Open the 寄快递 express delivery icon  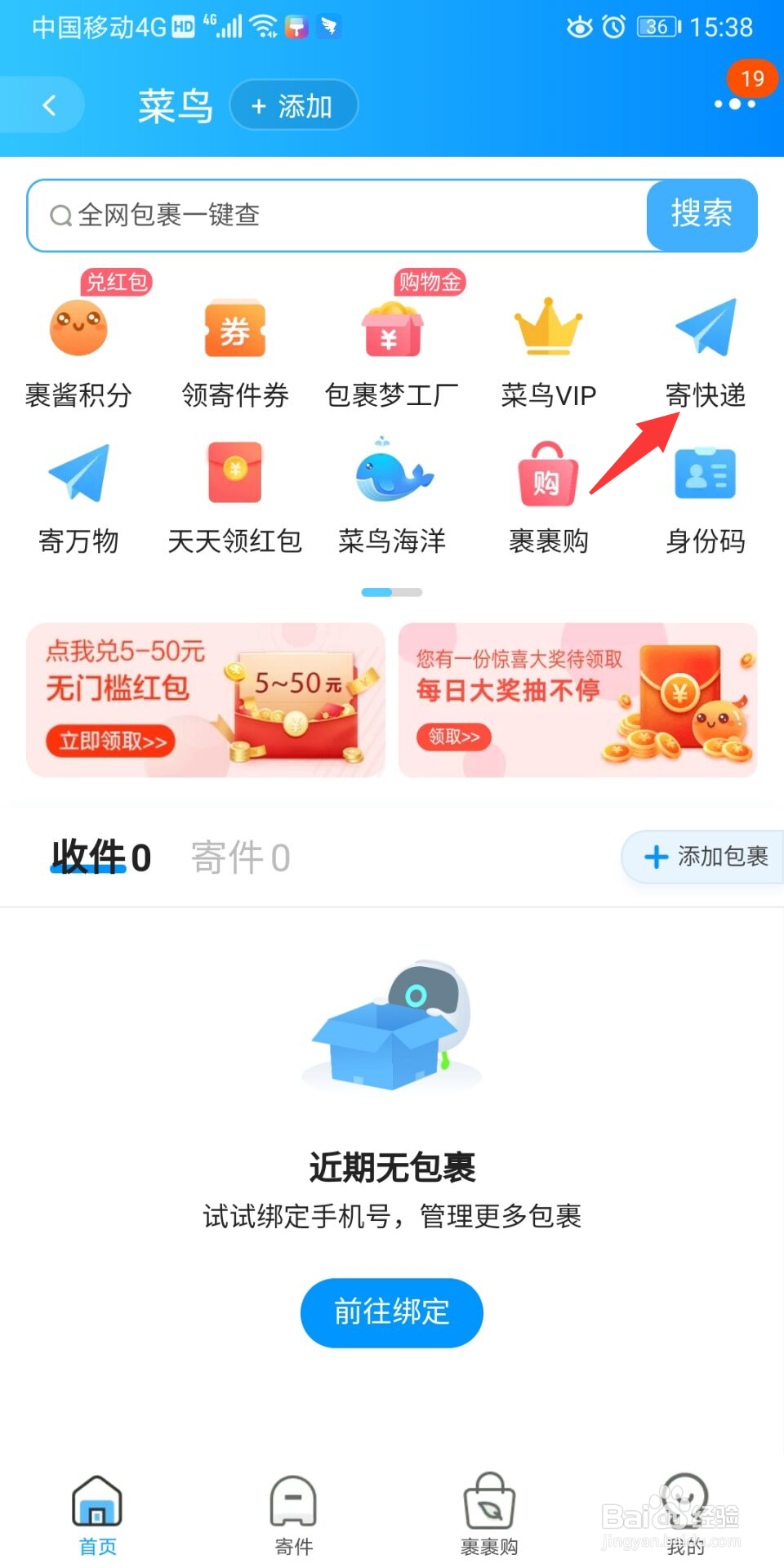[706, 351]
